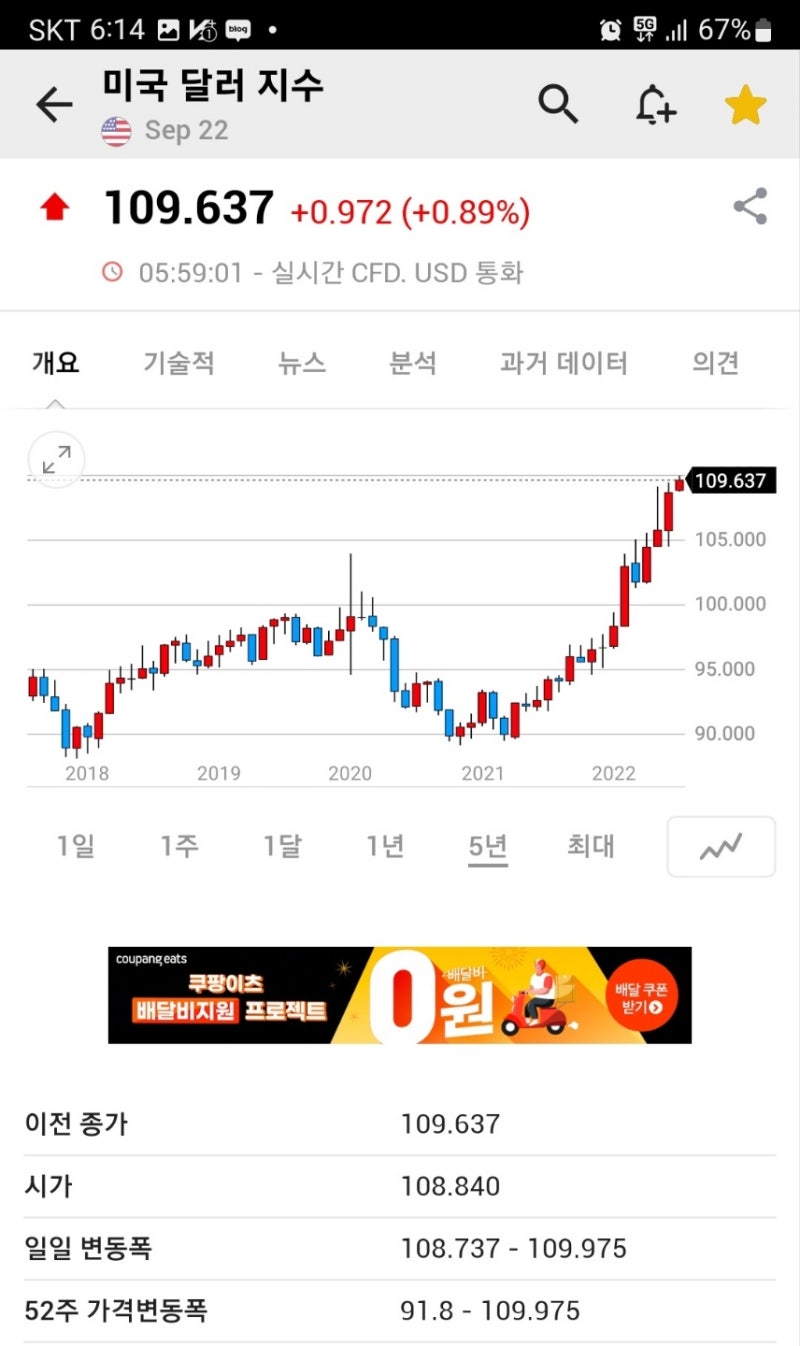Switch to the 기술적 tab
This screenshot has height=1346, width=800.
pyautogui.click(x=178, y=364)
